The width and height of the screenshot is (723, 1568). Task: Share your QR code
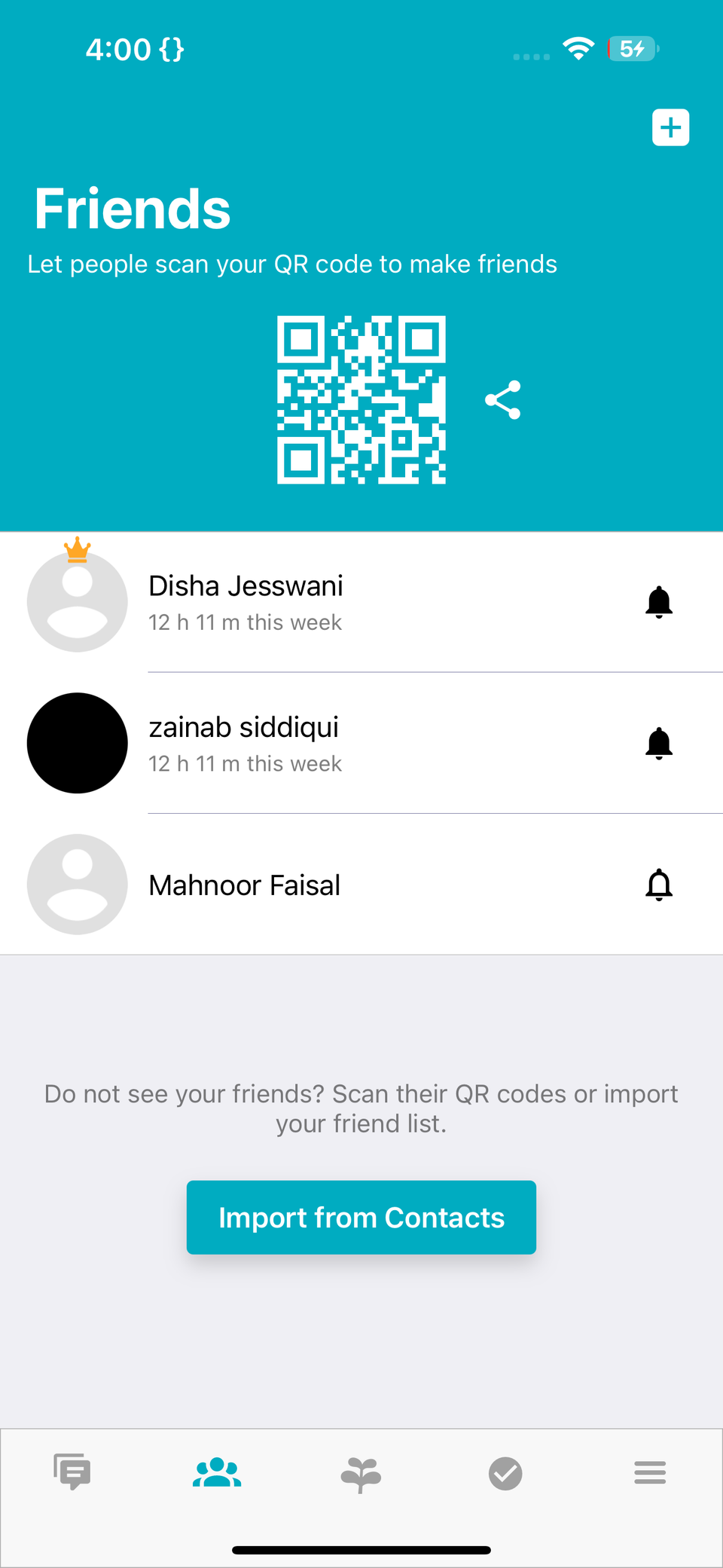503,399
